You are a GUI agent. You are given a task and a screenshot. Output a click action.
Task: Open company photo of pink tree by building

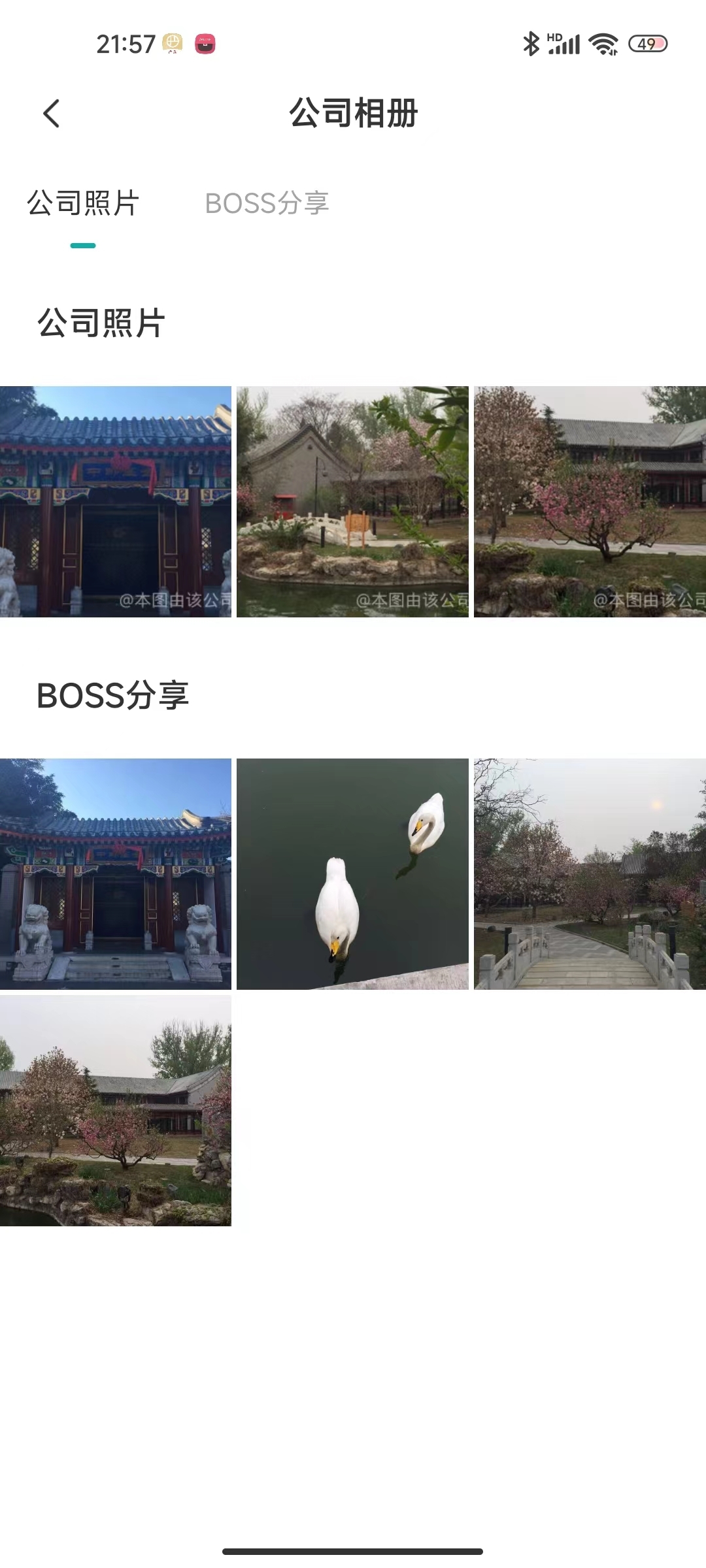[x=590, y=502]
